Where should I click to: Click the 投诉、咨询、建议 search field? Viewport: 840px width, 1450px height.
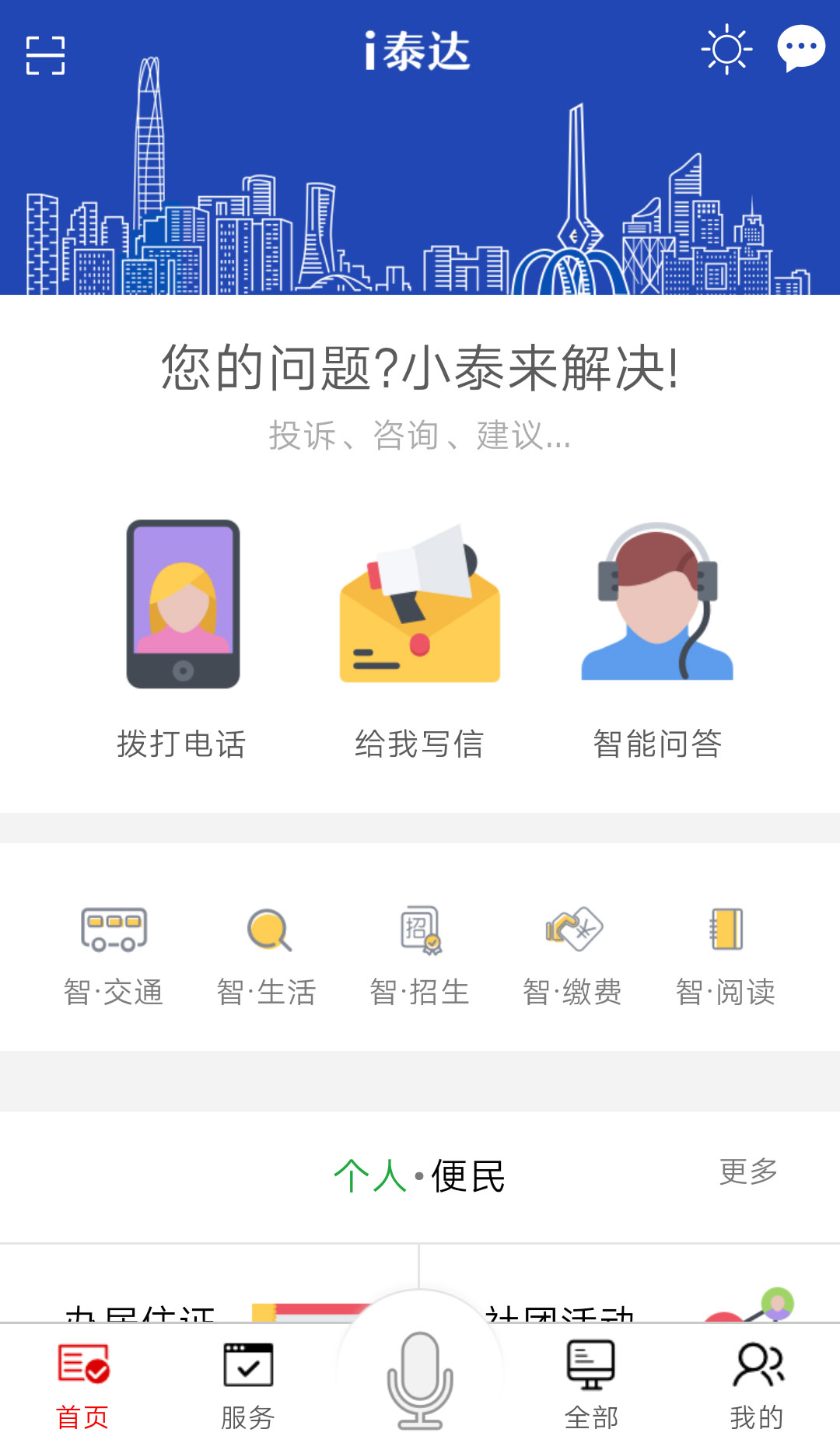click(x=420, y=437)
